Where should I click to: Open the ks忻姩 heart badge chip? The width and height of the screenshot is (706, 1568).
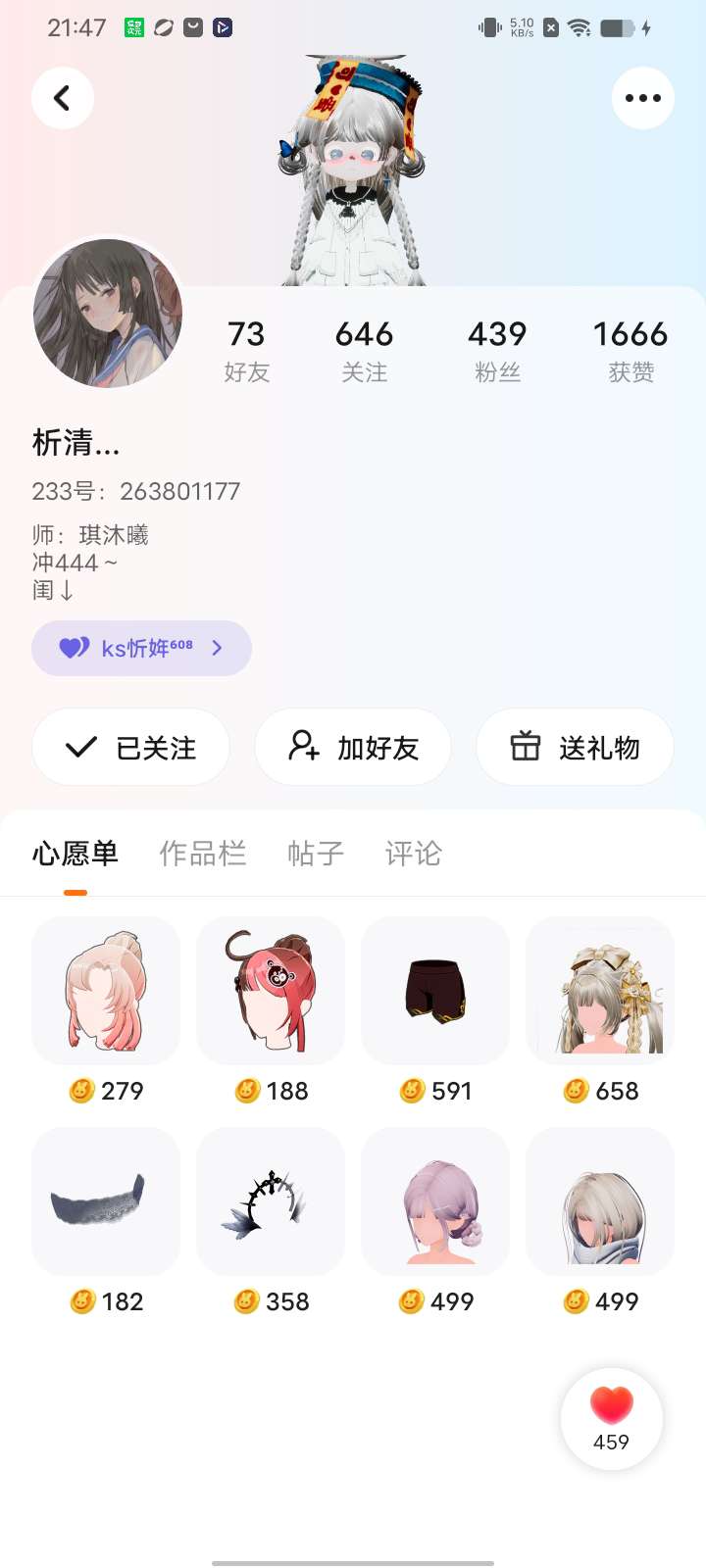[x=141, y=648]
